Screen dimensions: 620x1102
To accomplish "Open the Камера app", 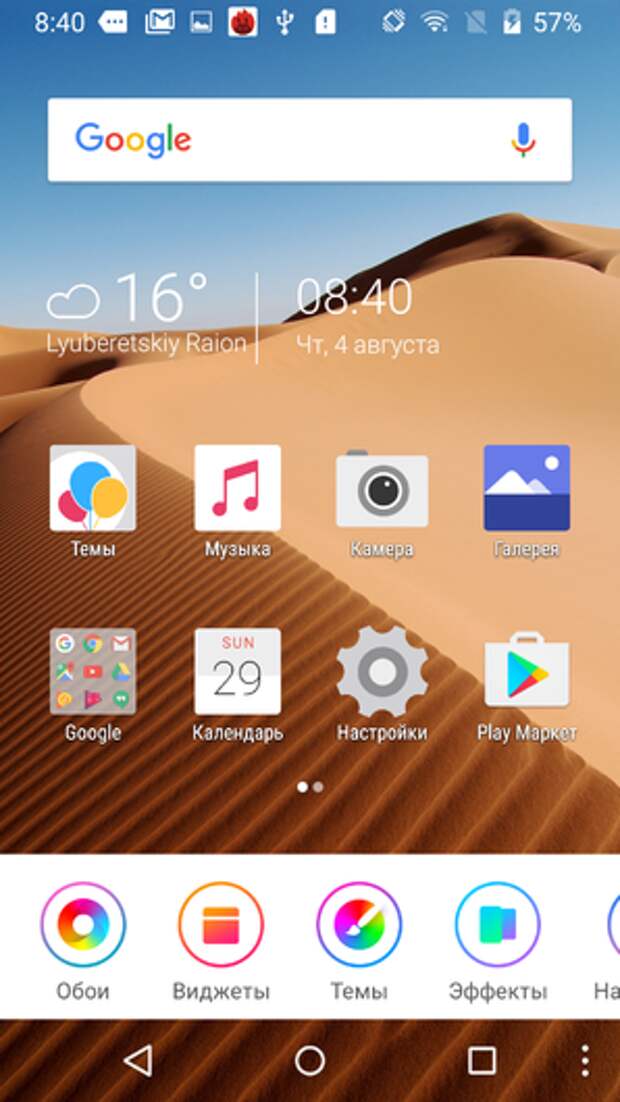I will tap(382, 489).
